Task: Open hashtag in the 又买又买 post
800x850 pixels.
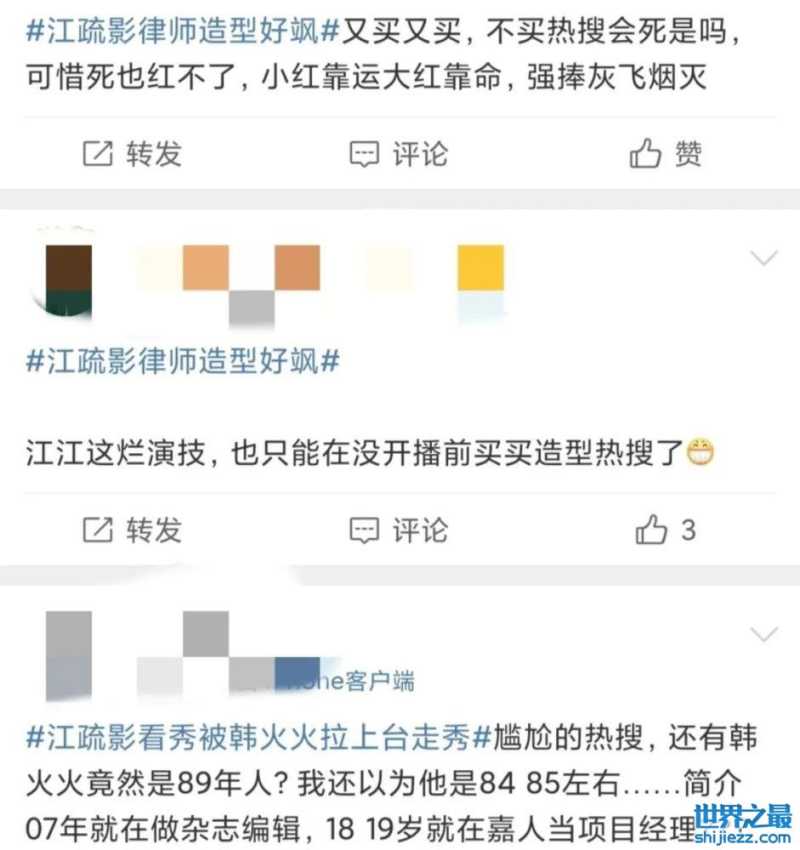Action: tap(183, 31)
